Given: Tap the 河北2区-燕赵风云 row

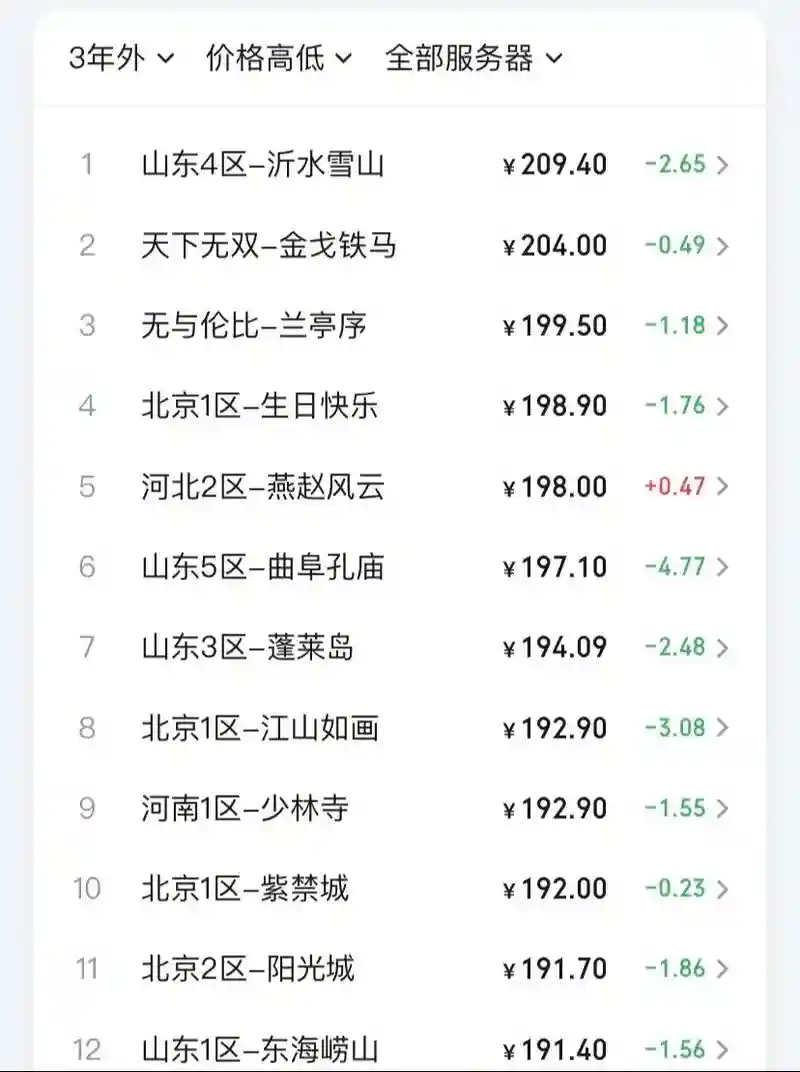Looking at the screenshot, I should 400,487.
